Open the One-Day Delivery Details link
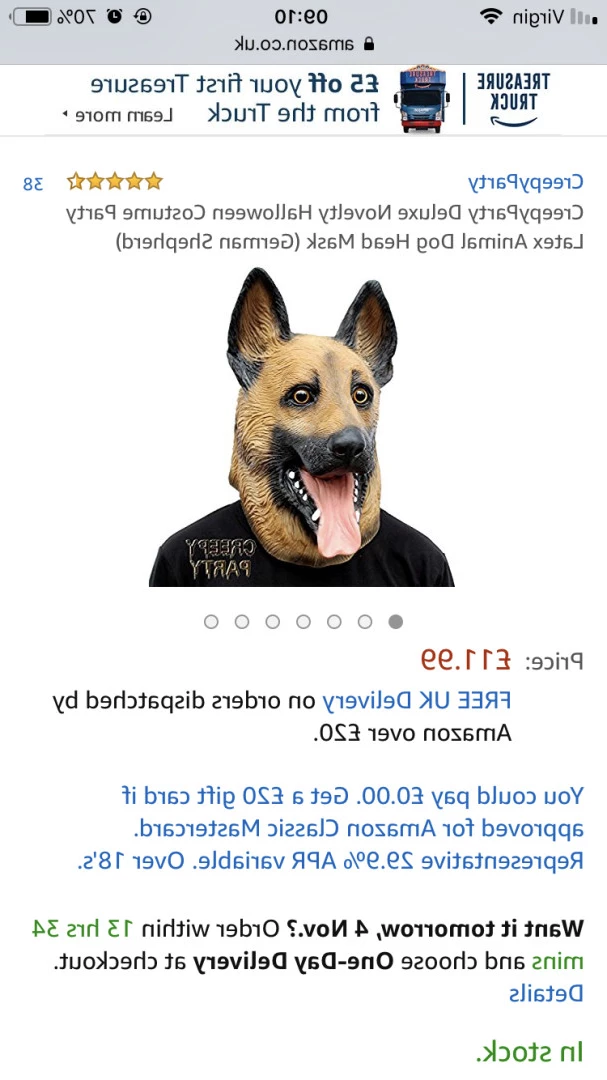This screenshot has height=1080, width=607. [x=546, y=993]
